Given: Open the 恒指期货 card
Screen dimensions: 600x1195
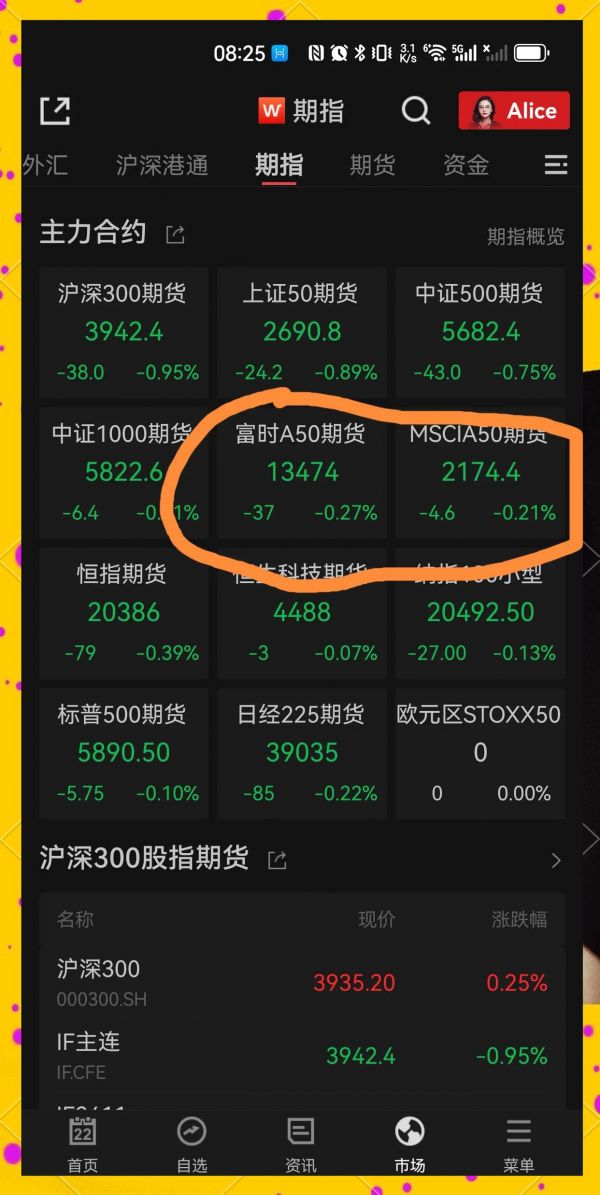Looking at the screenshot, I should (x=123, y=613).
